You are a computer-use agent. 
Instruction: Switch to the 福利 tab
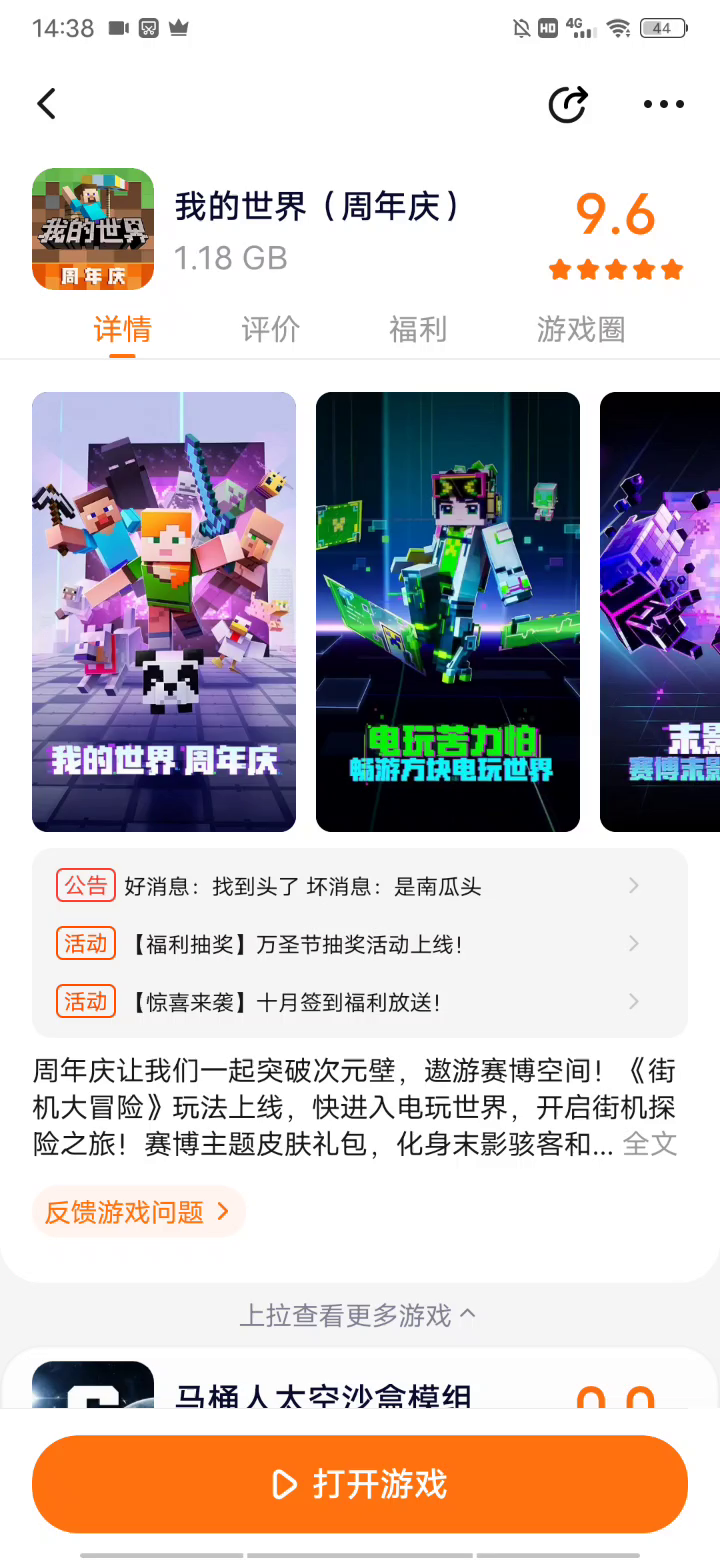pos(417,329)
